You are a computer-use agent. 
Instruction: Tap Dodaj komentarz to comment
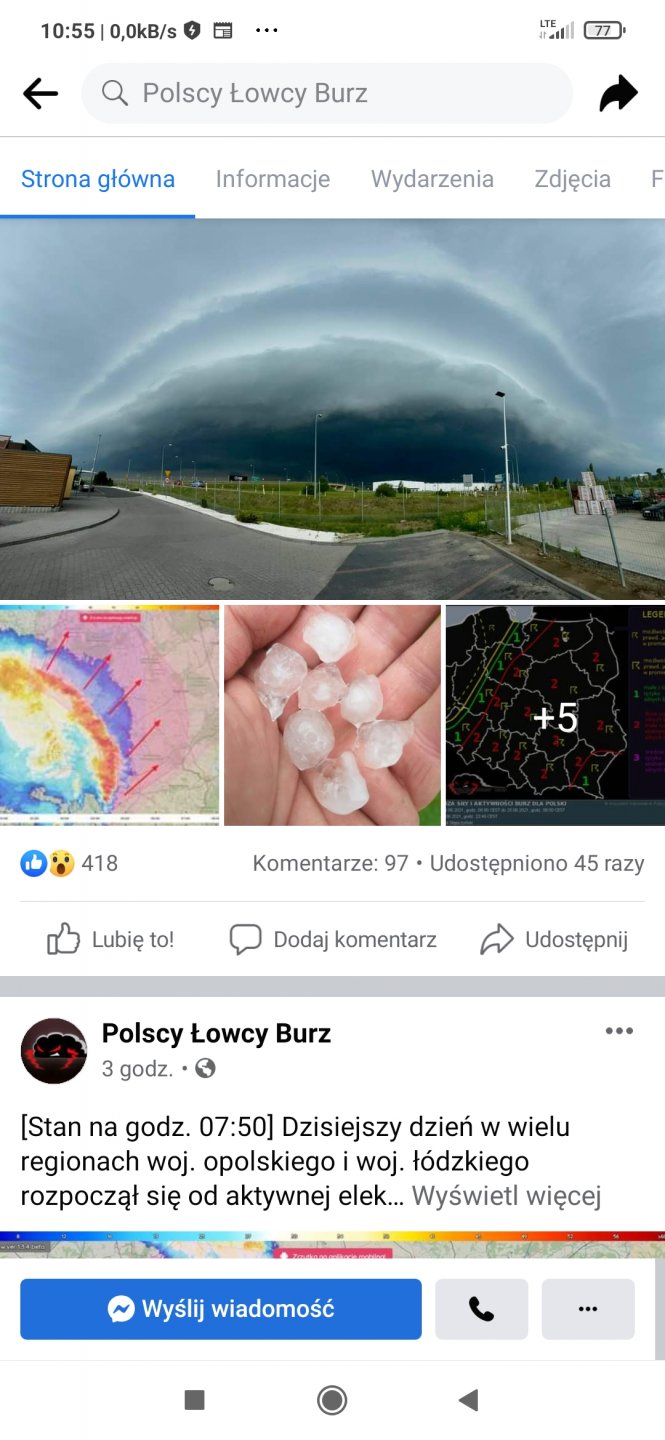[x=333, y=939]
